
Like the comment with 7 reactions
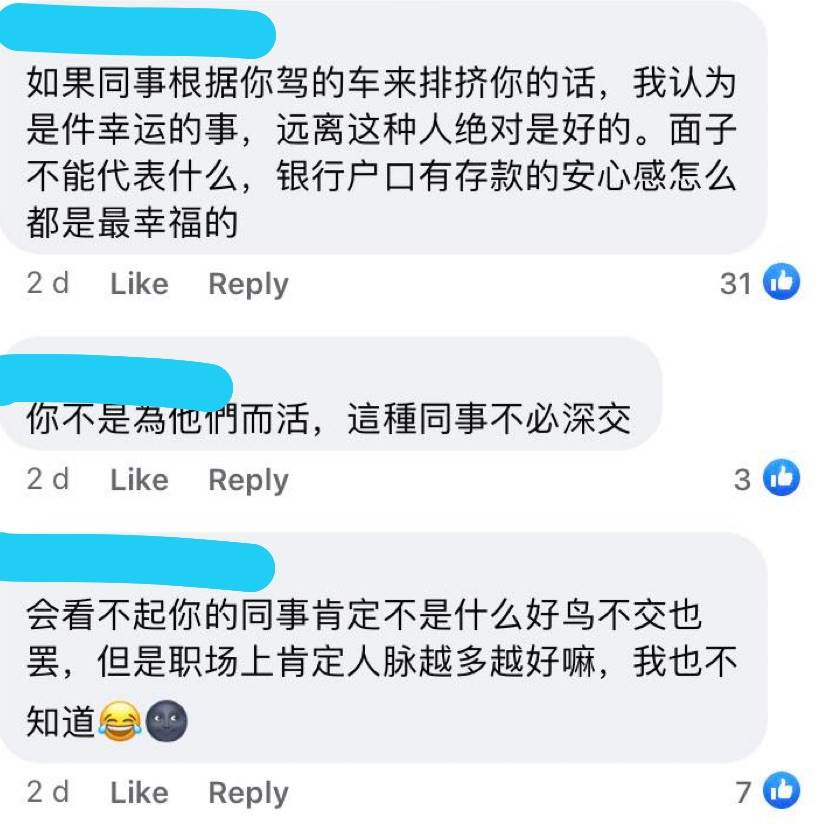139,793
